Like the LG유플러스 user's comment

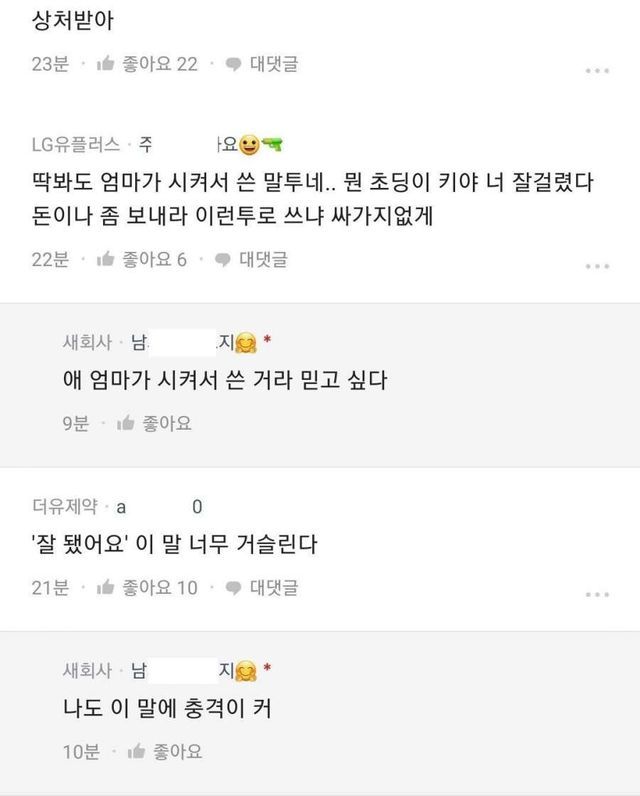click(x=141, y=259)
